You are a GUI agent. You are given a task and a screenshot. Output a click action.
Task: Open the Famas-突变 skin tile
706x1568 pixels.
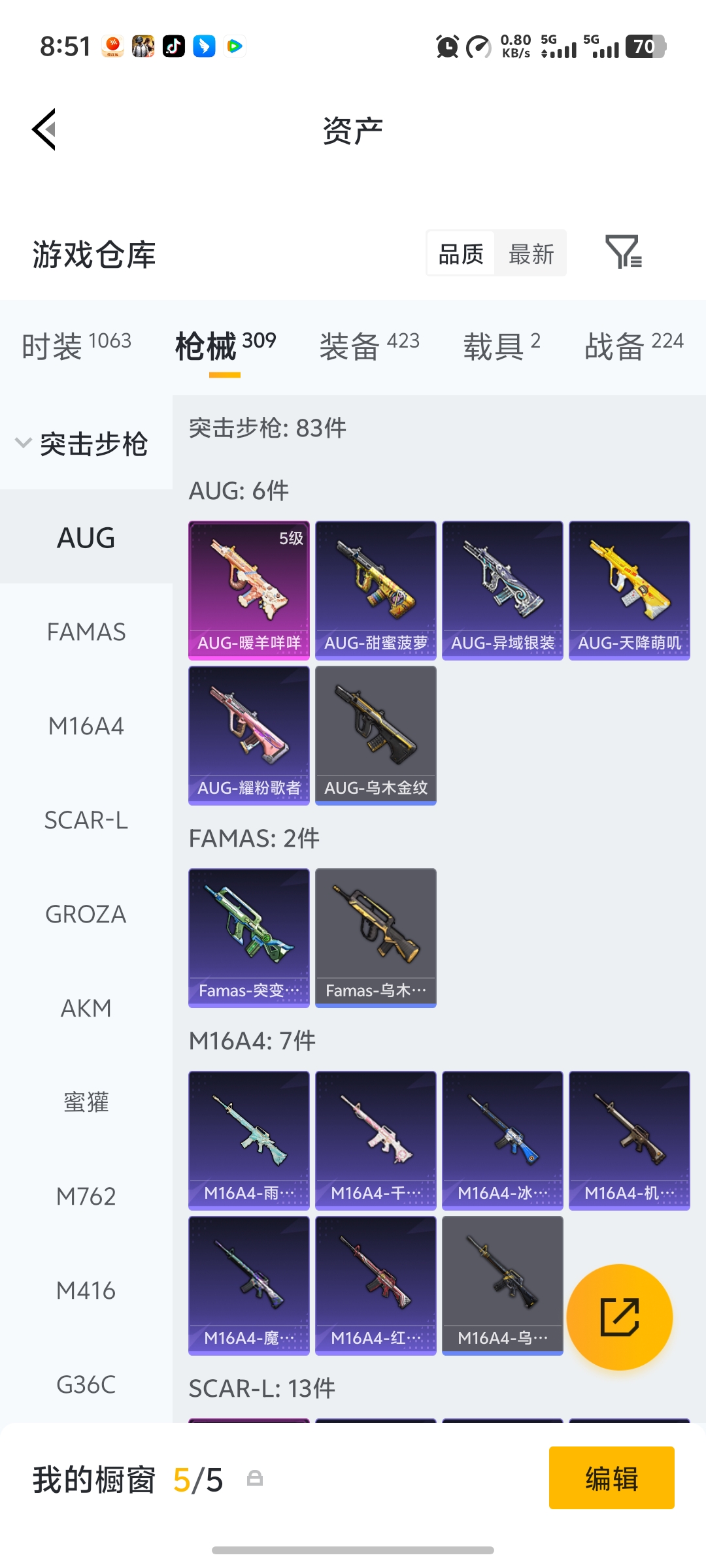click(x=249, y=938)
